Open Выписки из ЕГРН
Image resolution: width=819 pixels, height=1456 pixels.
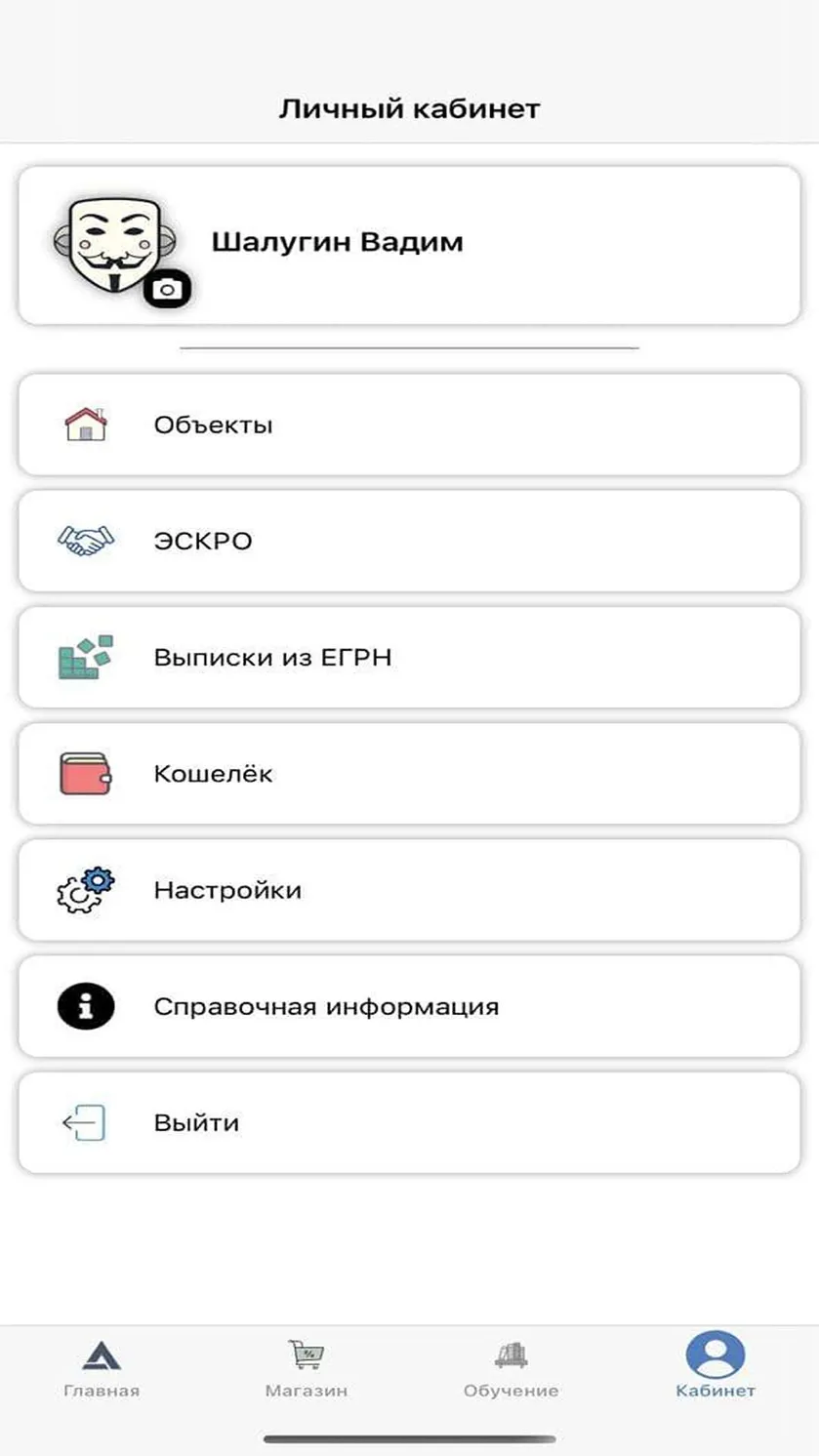point(409,657)
